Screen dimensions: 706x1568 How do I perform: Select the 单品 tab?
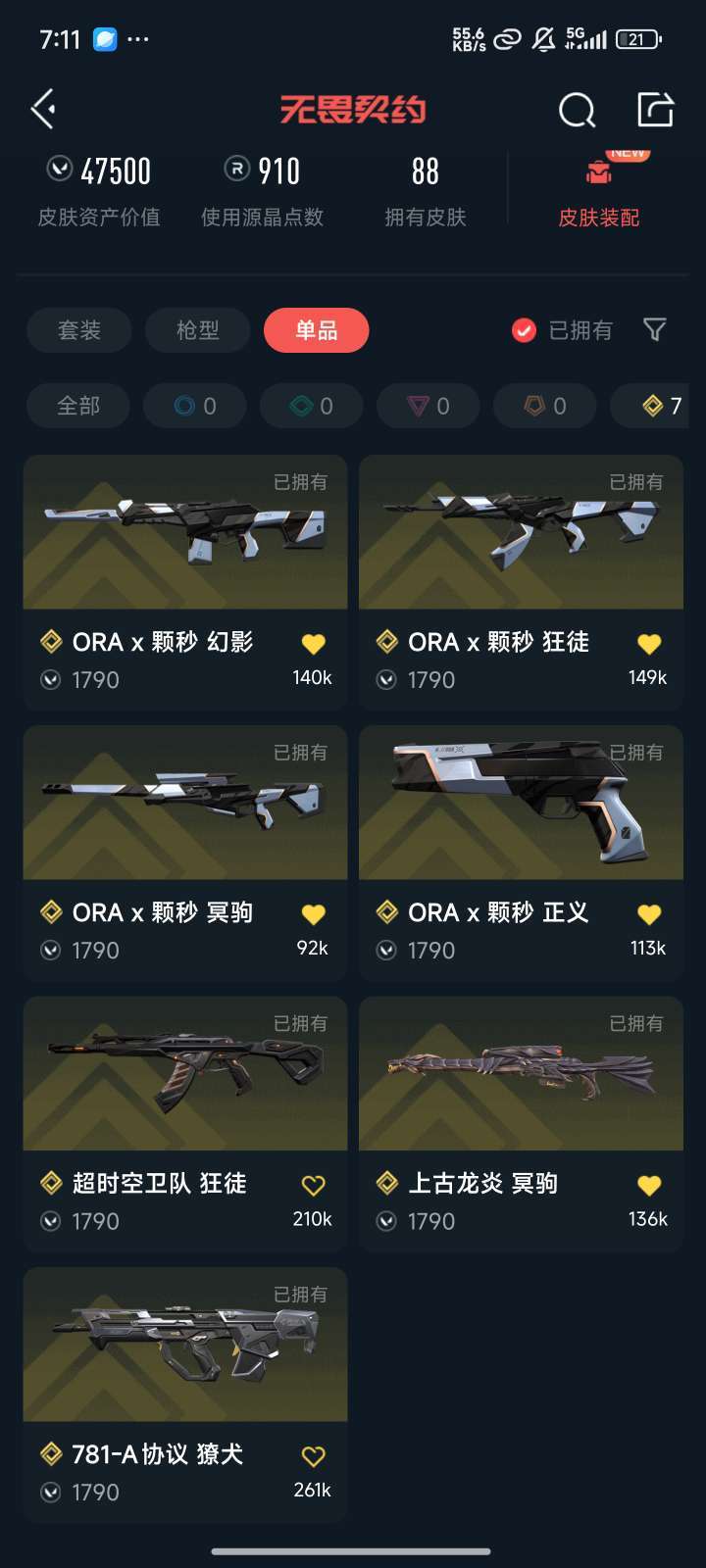(x=316, y=330)
